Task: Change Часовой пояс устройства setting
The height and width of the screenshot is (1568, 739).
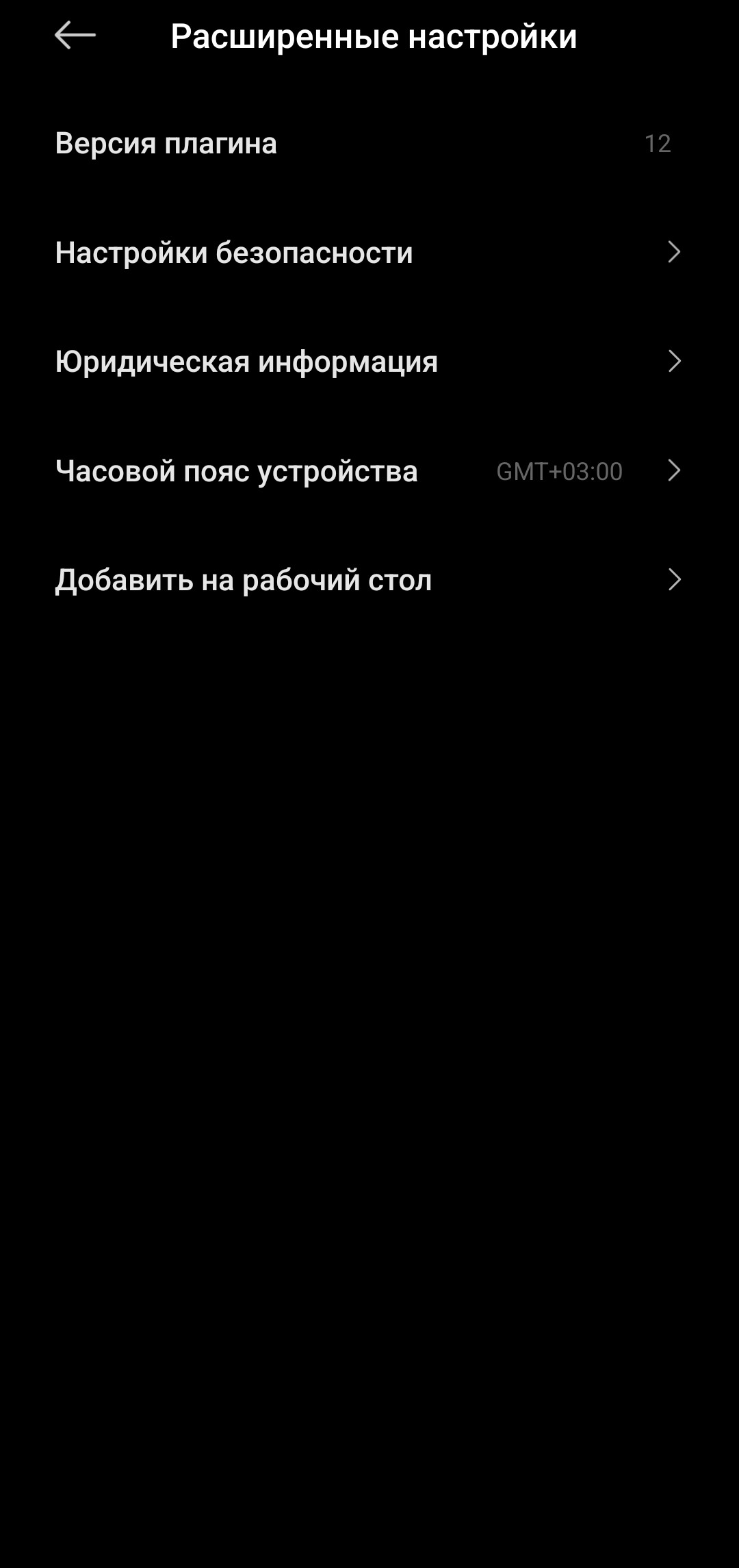Action: click(369, 471)
